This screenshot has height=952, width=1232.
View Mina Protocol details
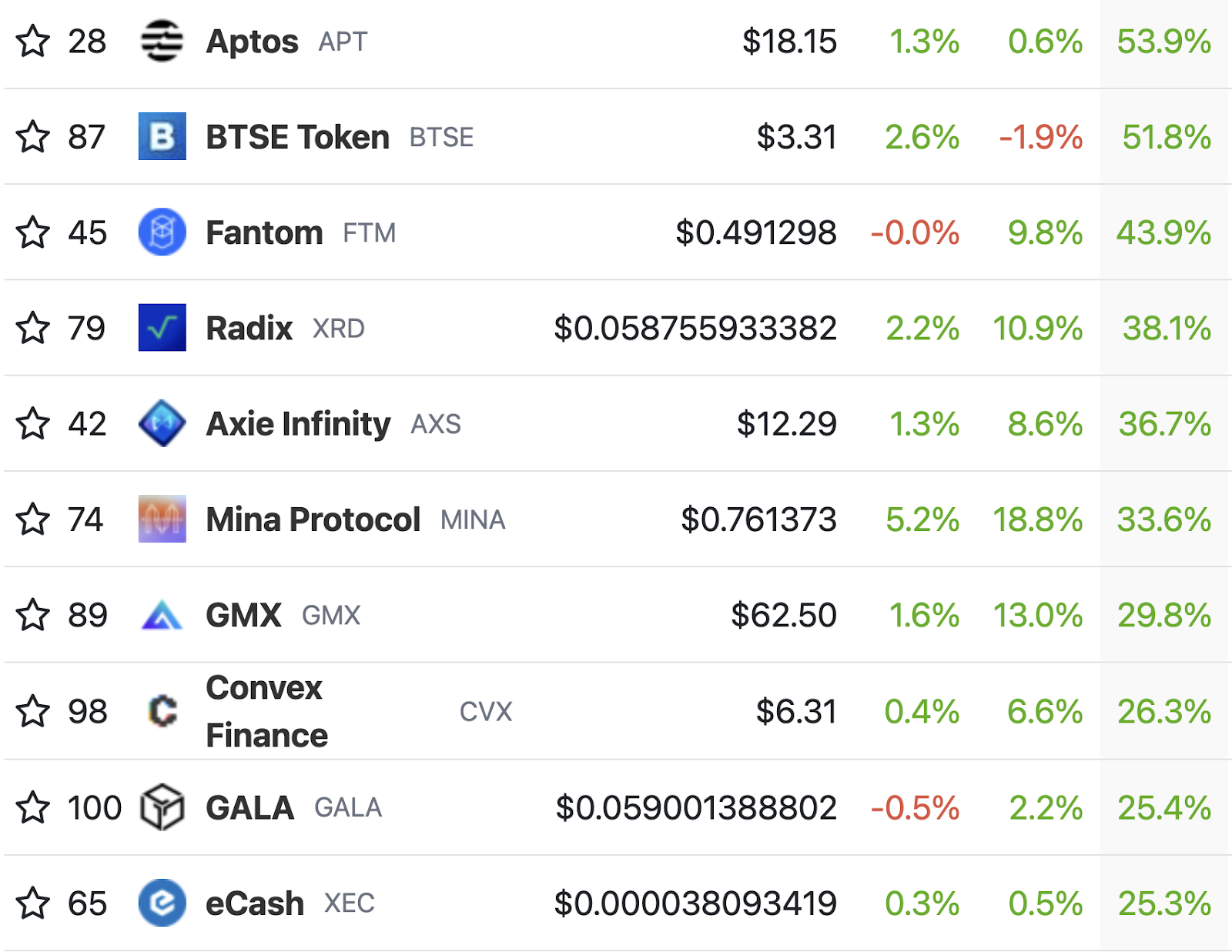(313, 519)
